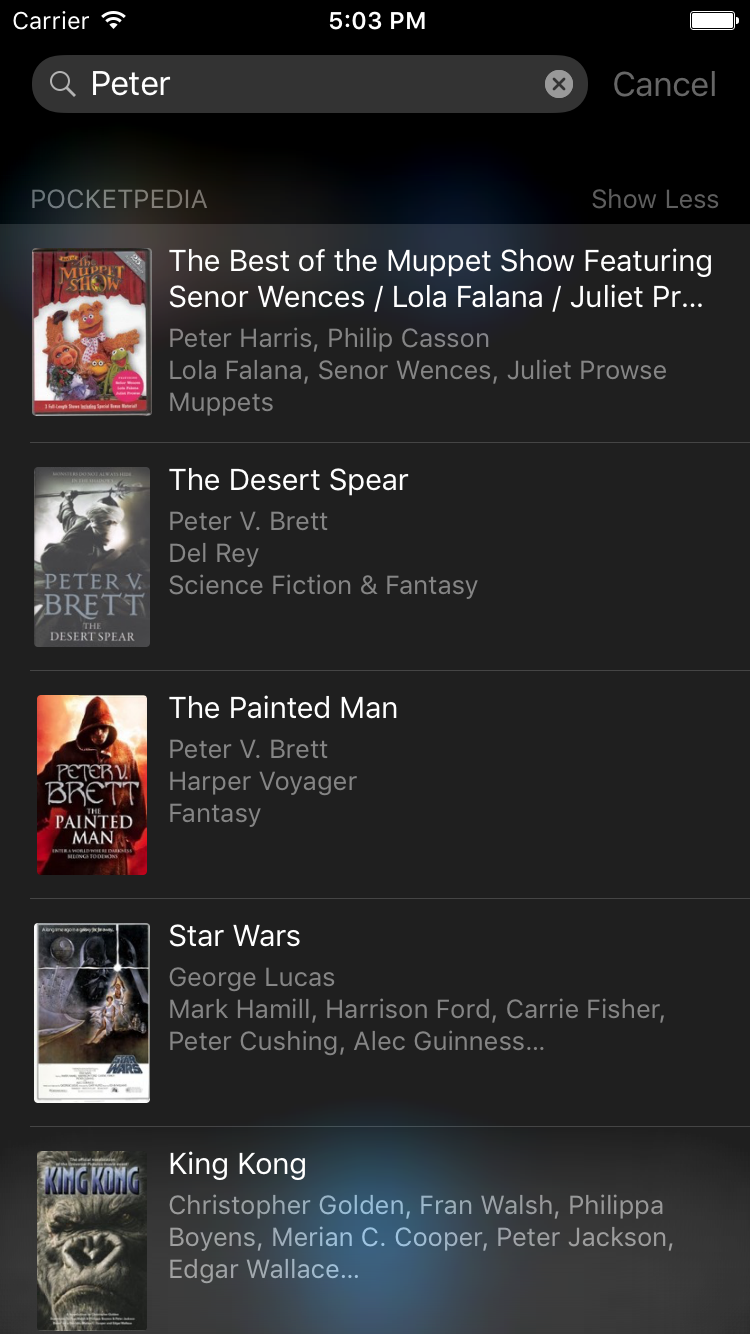750x1334 pixels.
Task: Tap the search field containing Peter
Action: click(x=309, y=84)
